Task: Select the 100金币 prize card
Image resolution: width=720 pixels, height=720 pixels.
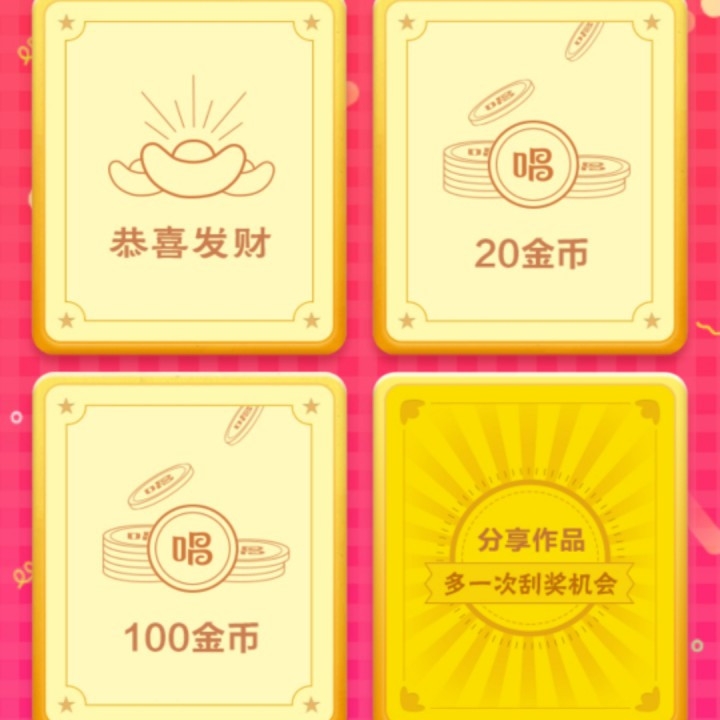Action: 189,547
